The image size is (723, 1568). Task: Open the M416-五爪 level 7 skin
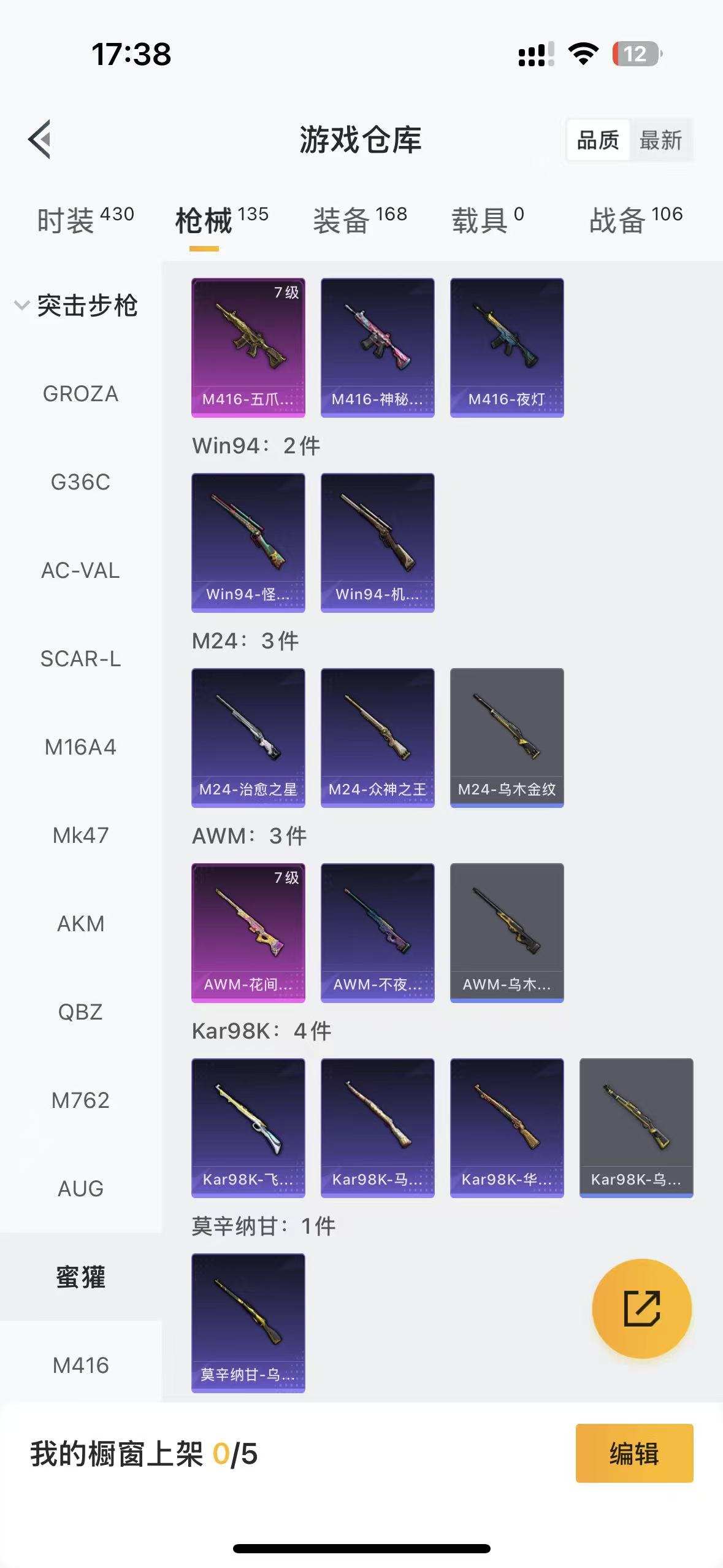[248, 347]
